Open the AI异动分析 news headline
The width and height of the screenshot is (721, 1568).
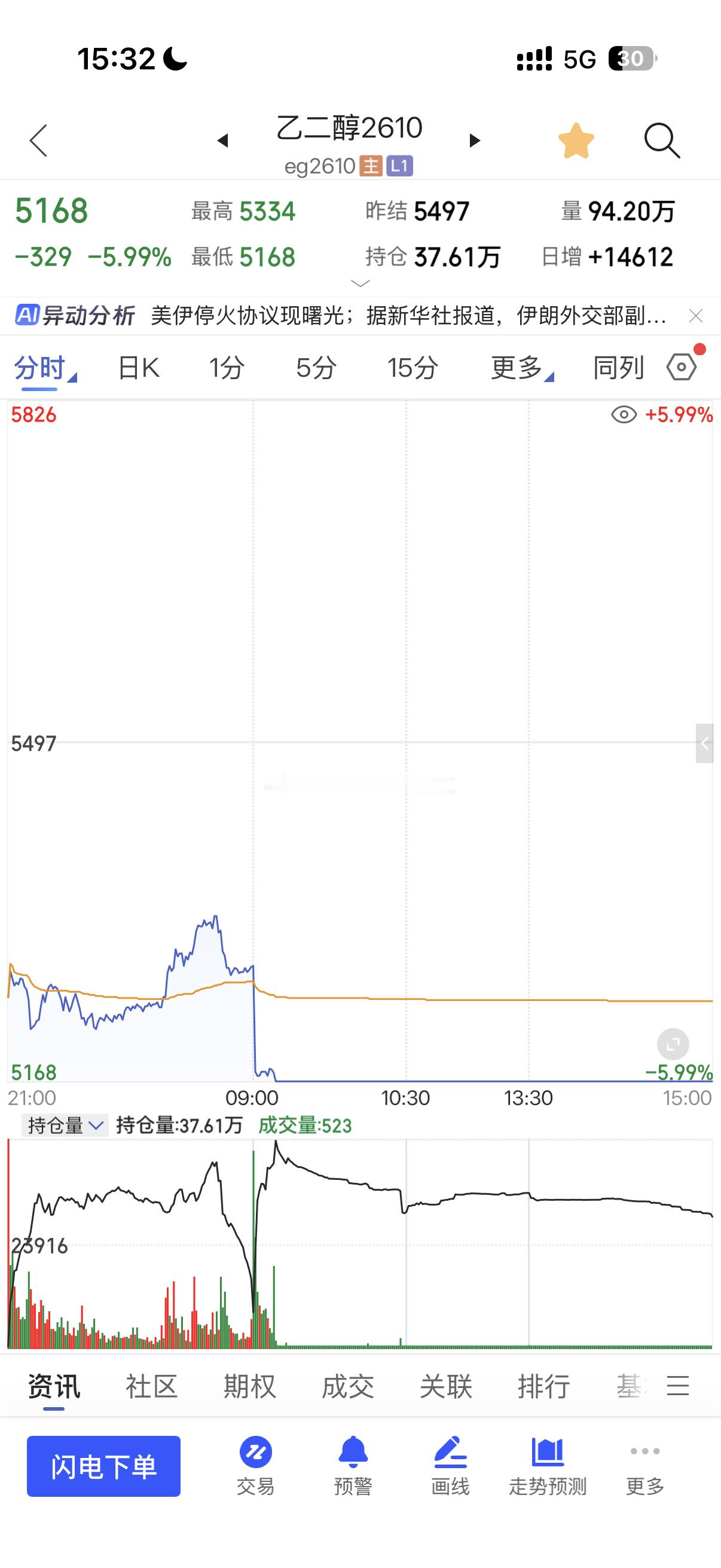408,316
